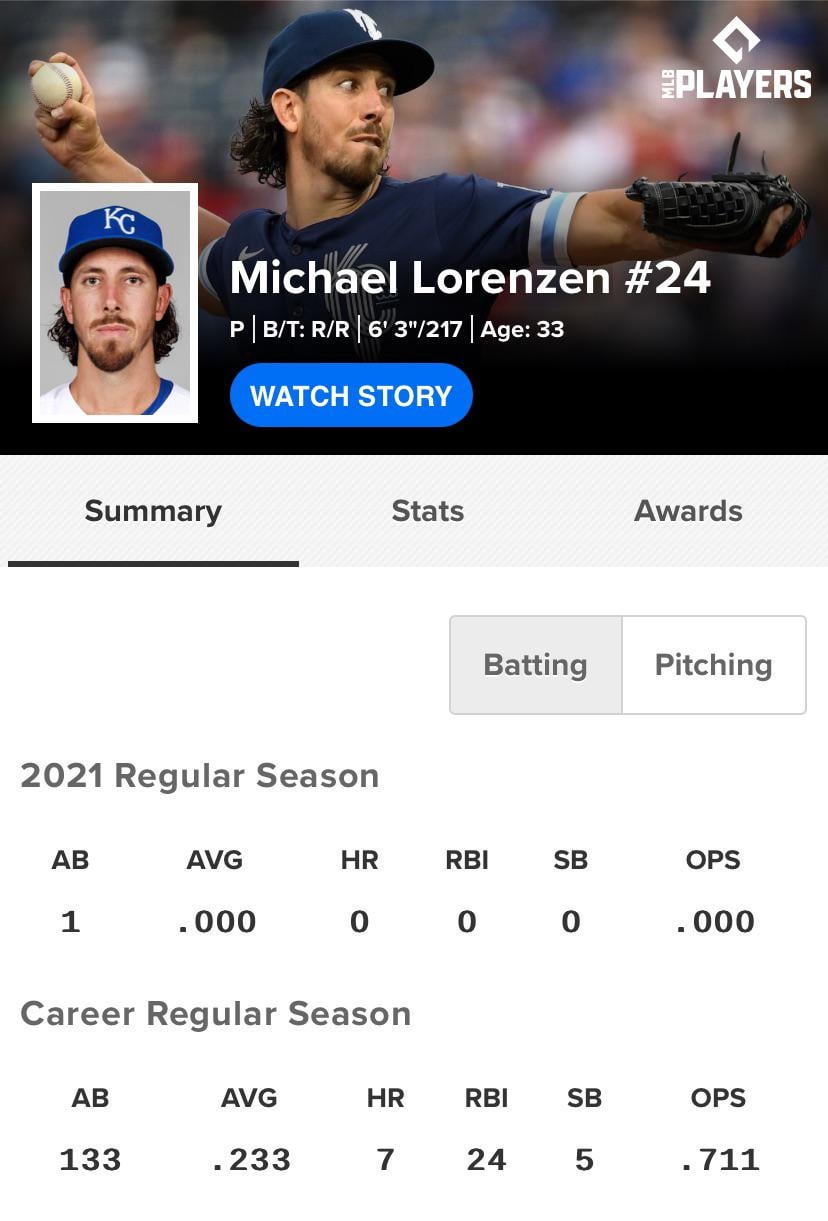Select the Summary tab
The width and height of the screenshot is (828, 1221).
tap(153, 511)
